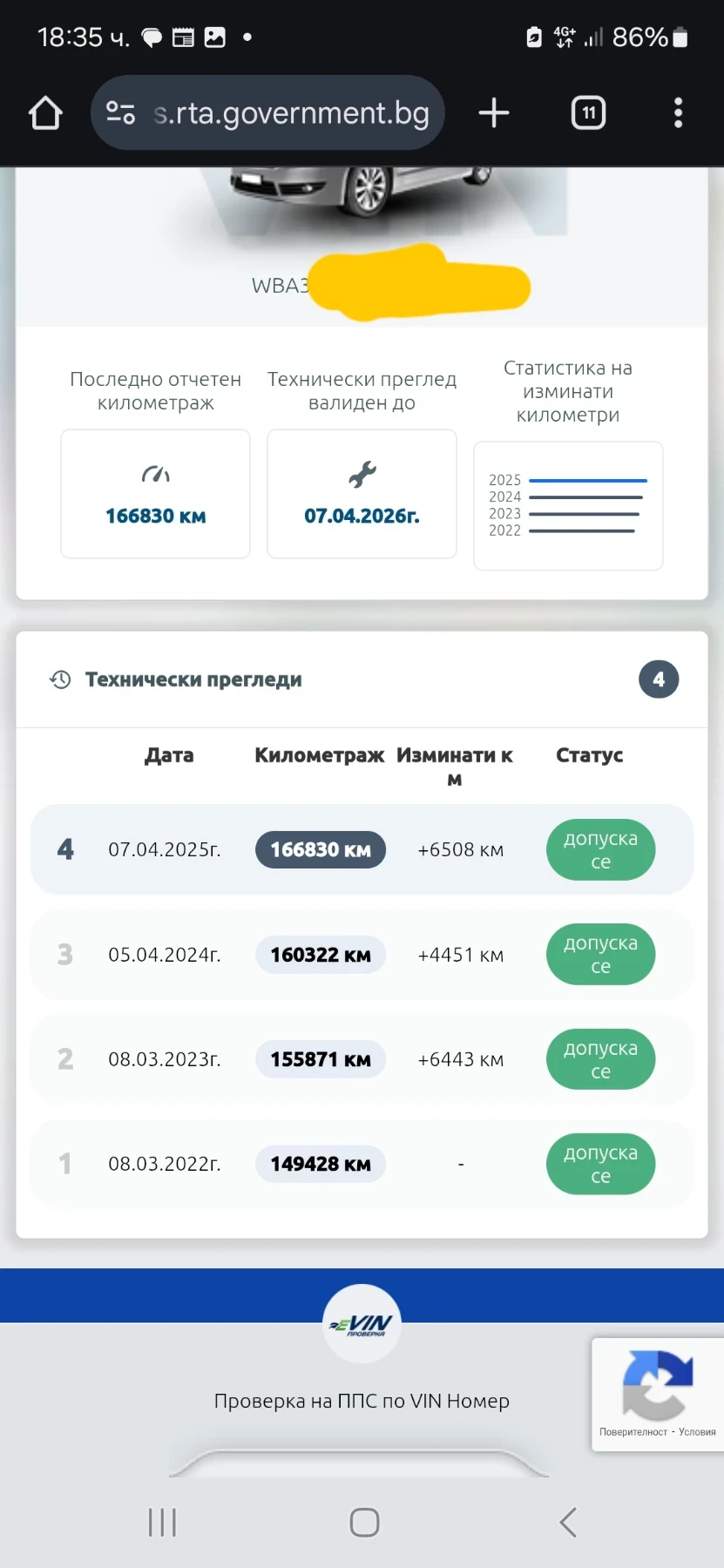
Task: Tap the rta.government.bg address bar
Action: [291, 113]
